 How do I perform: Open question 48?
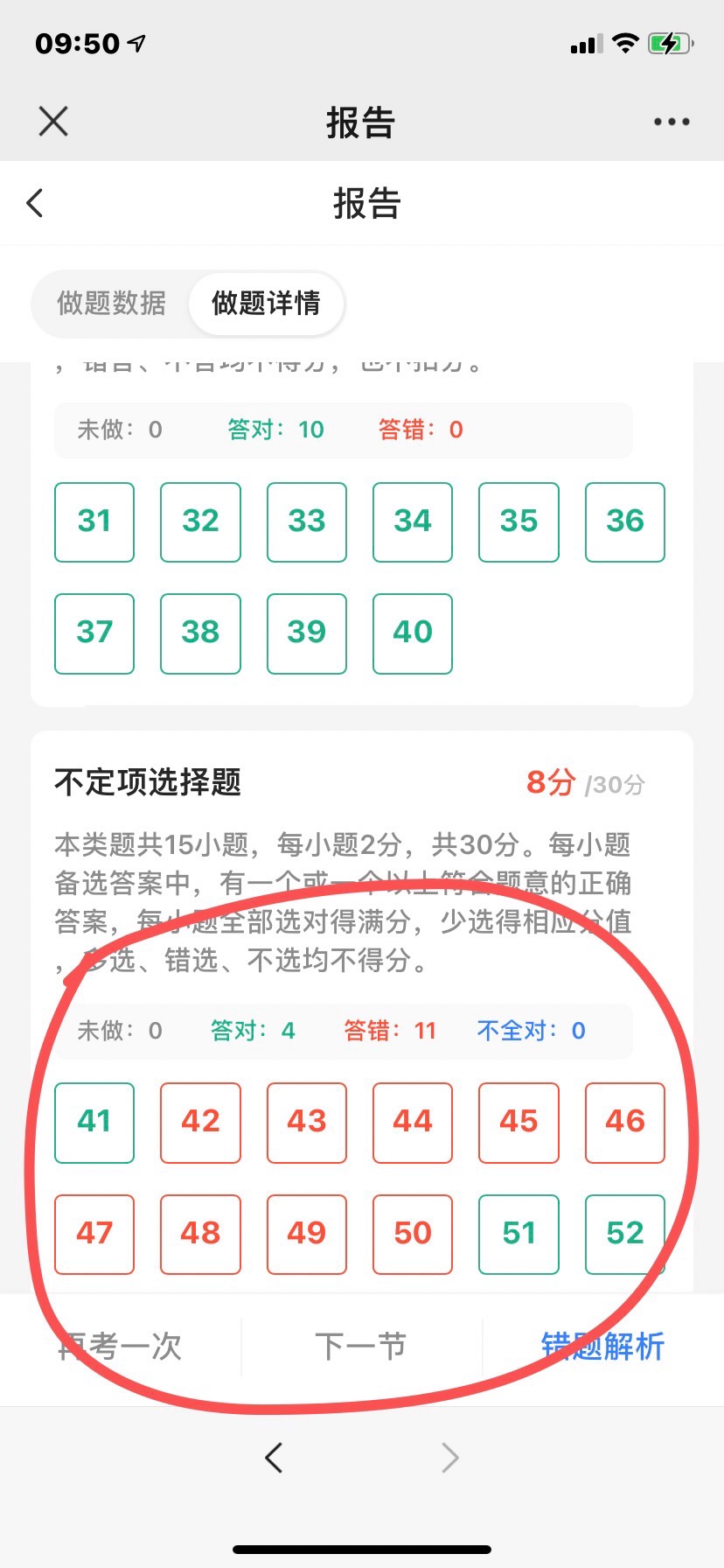pos(200,1235)
